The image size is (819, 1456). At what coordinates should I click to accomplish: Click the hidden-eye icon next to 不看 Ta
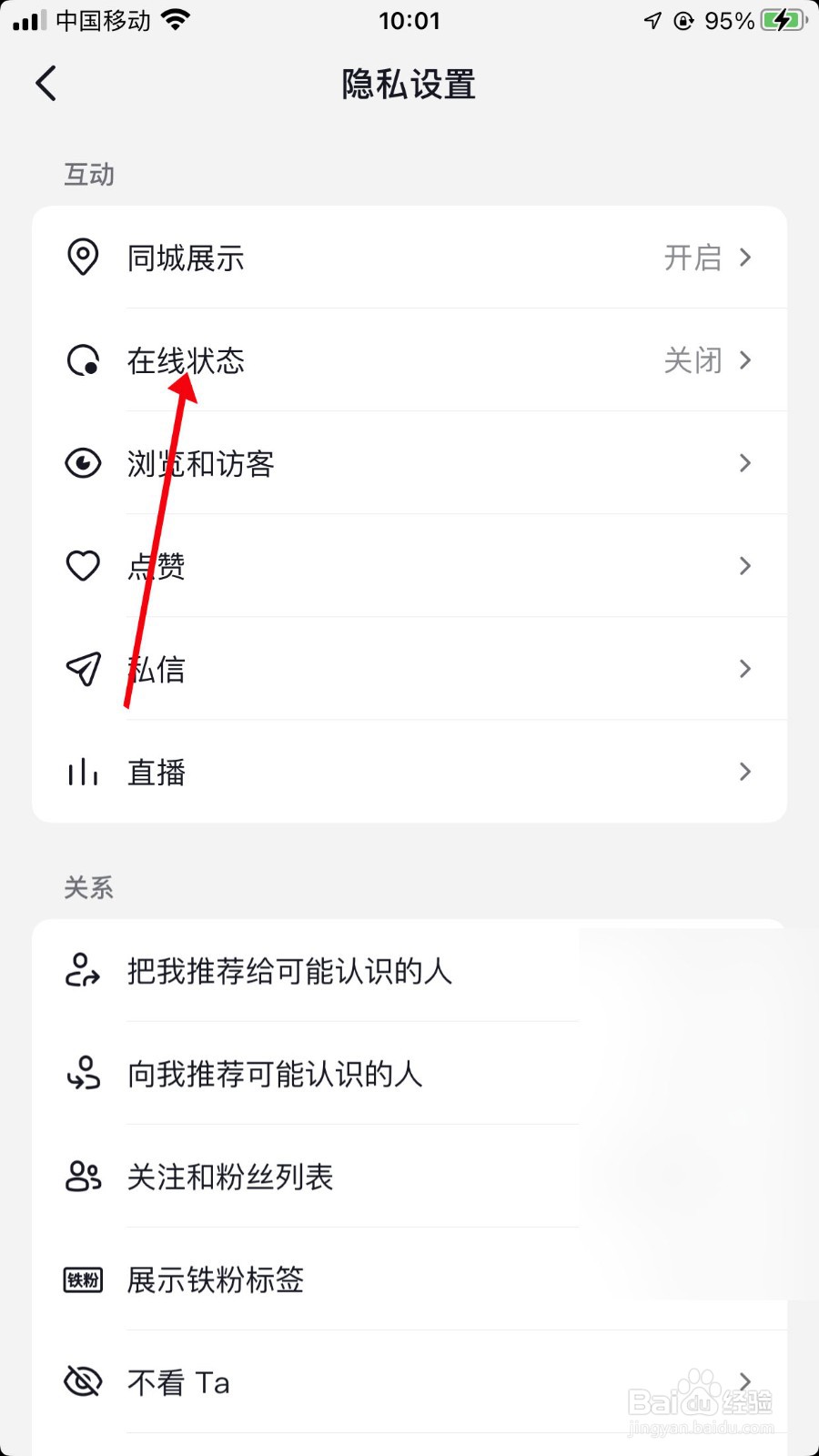(82, 1382)
